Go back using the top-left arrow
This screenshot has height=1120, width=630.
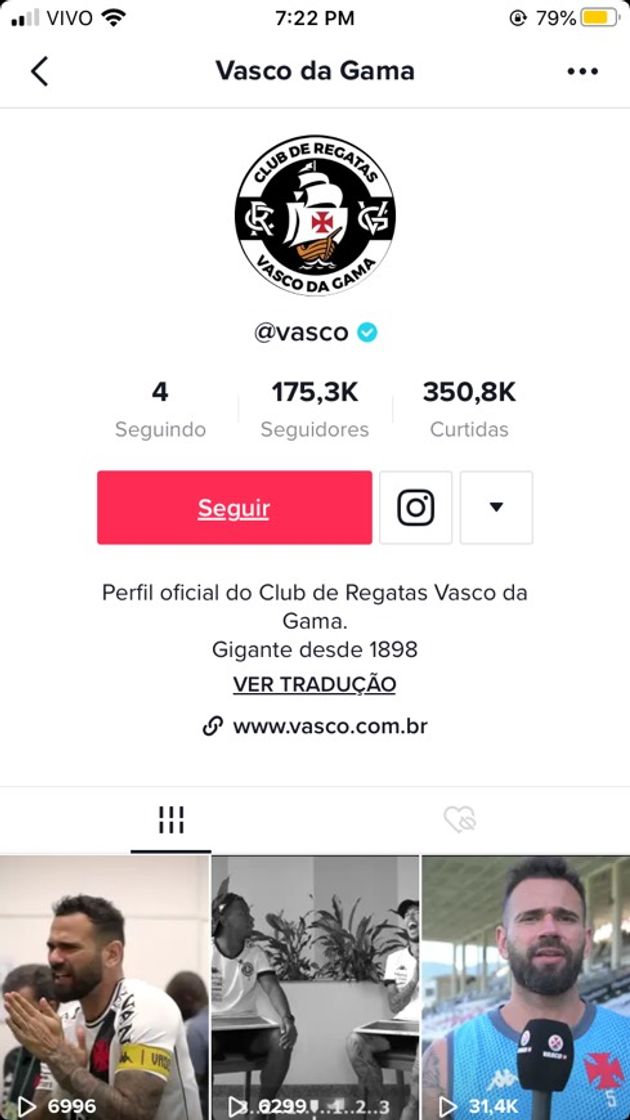[40, 72]
